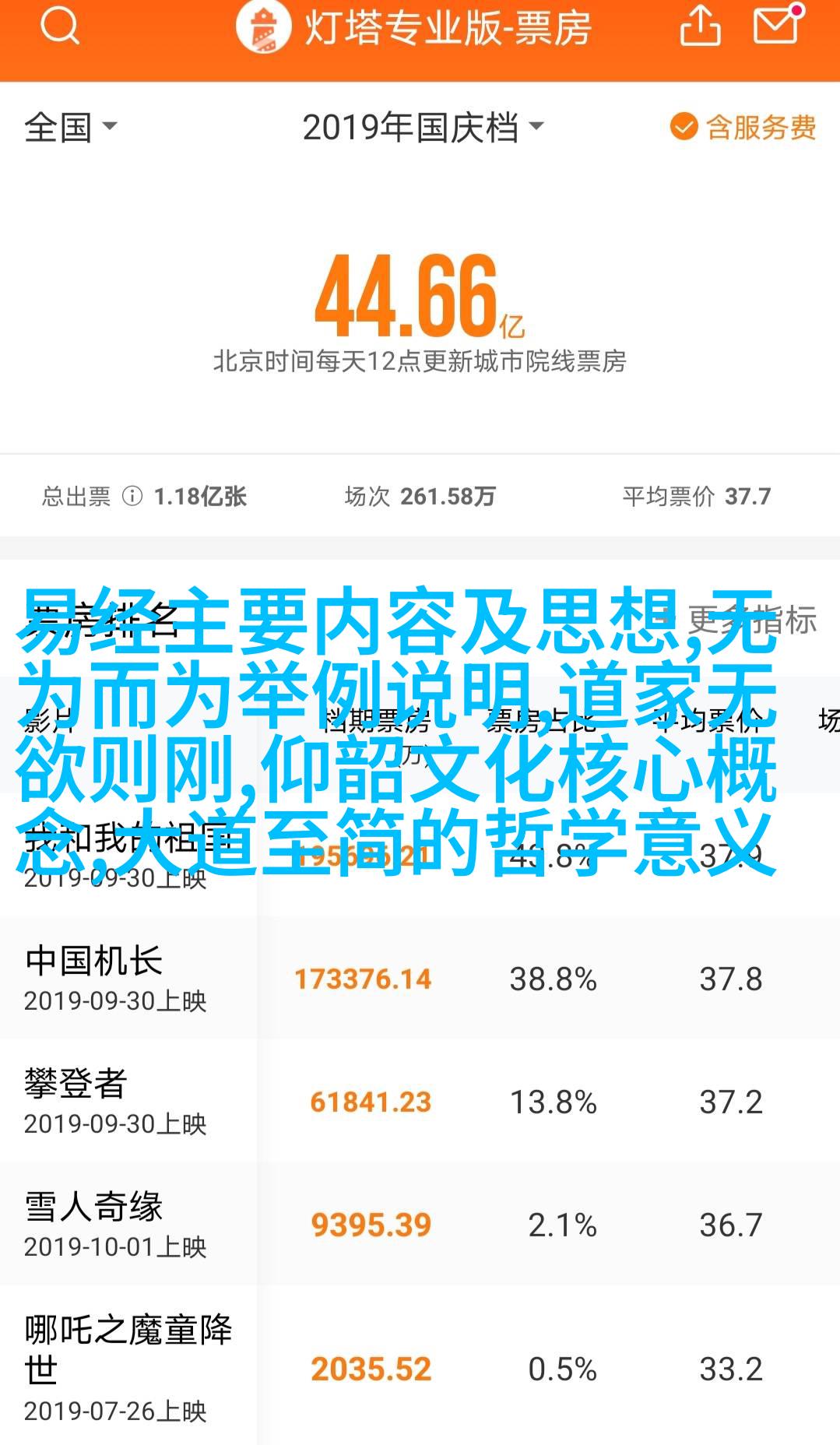Image resolution: width=840 pixels, height=1445 pixels.
Task: Open the search icon
Action: tap(60, 28)
